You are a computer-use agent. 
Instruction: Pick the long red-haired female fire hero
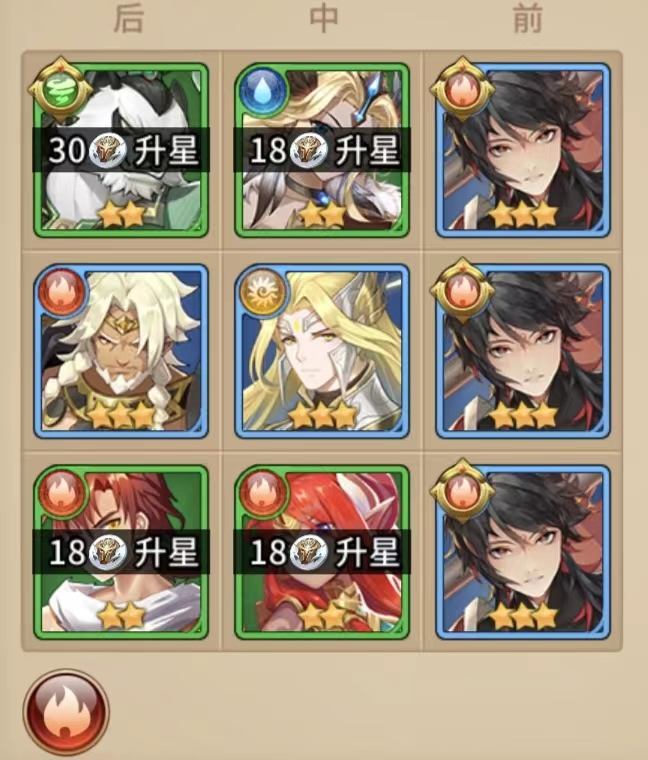322,552
